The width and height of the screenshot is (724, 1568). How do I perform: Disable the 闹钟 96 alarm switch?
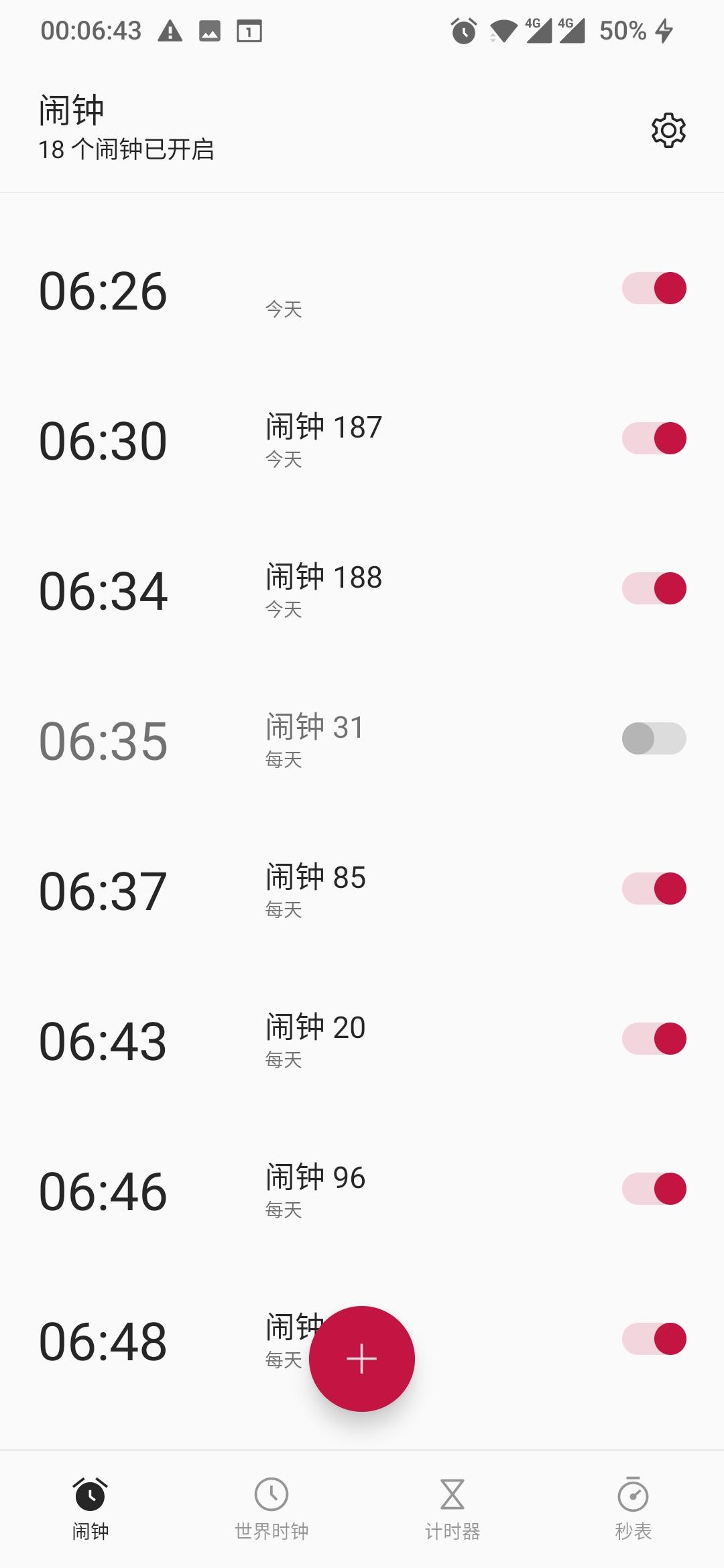(654, 1189)
